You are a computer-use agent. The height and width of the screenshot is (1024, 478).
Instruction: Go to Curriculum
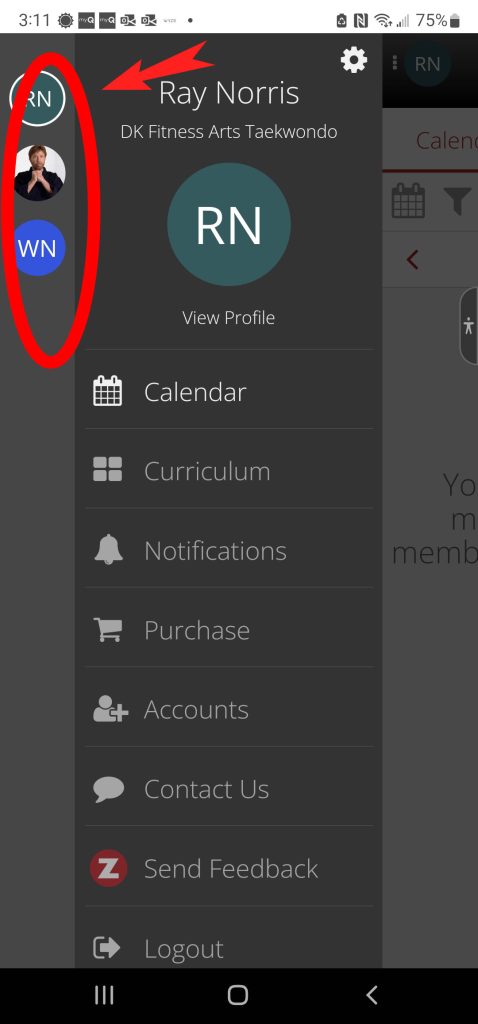coord(229,472)
